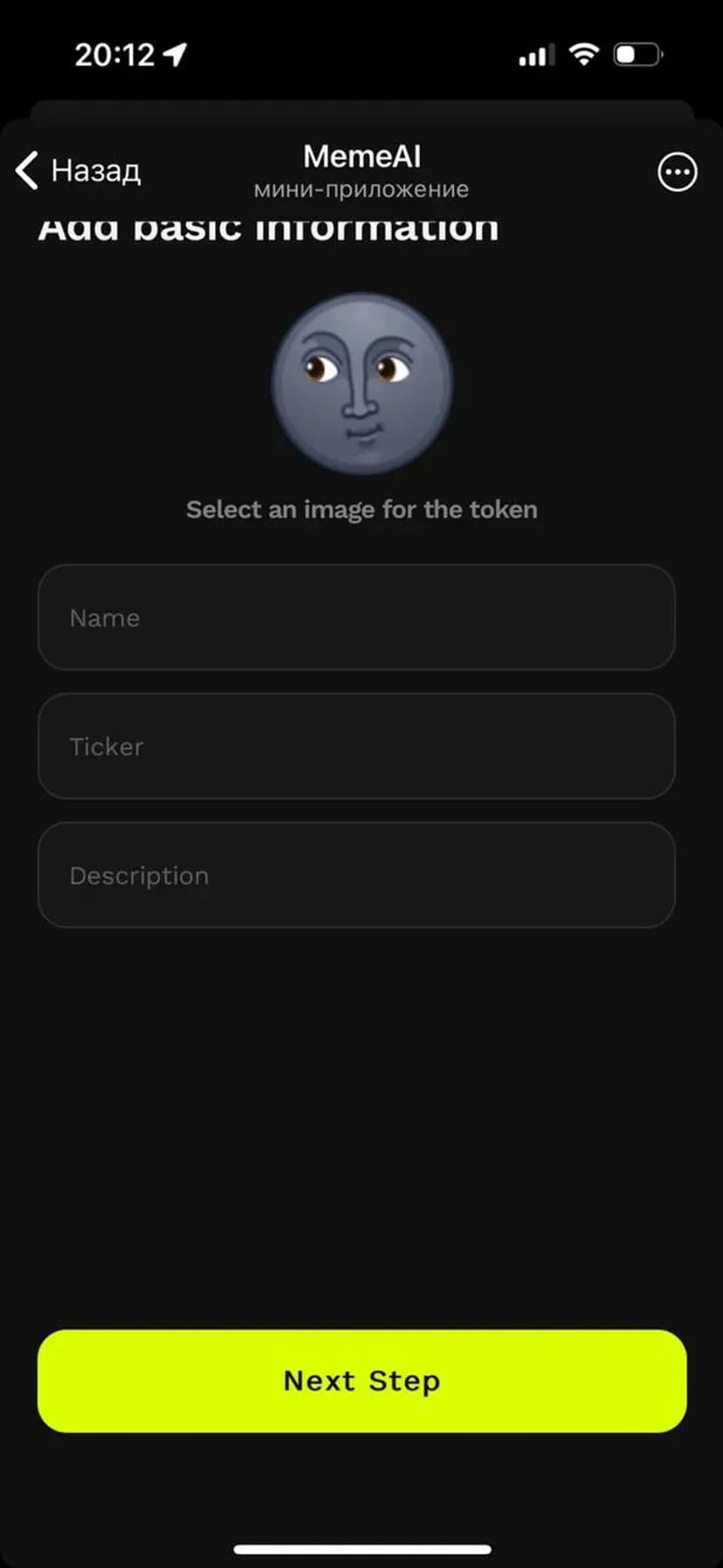
Task: Focus the Name field
Action: pyautogui.click(x=356, y=617)
